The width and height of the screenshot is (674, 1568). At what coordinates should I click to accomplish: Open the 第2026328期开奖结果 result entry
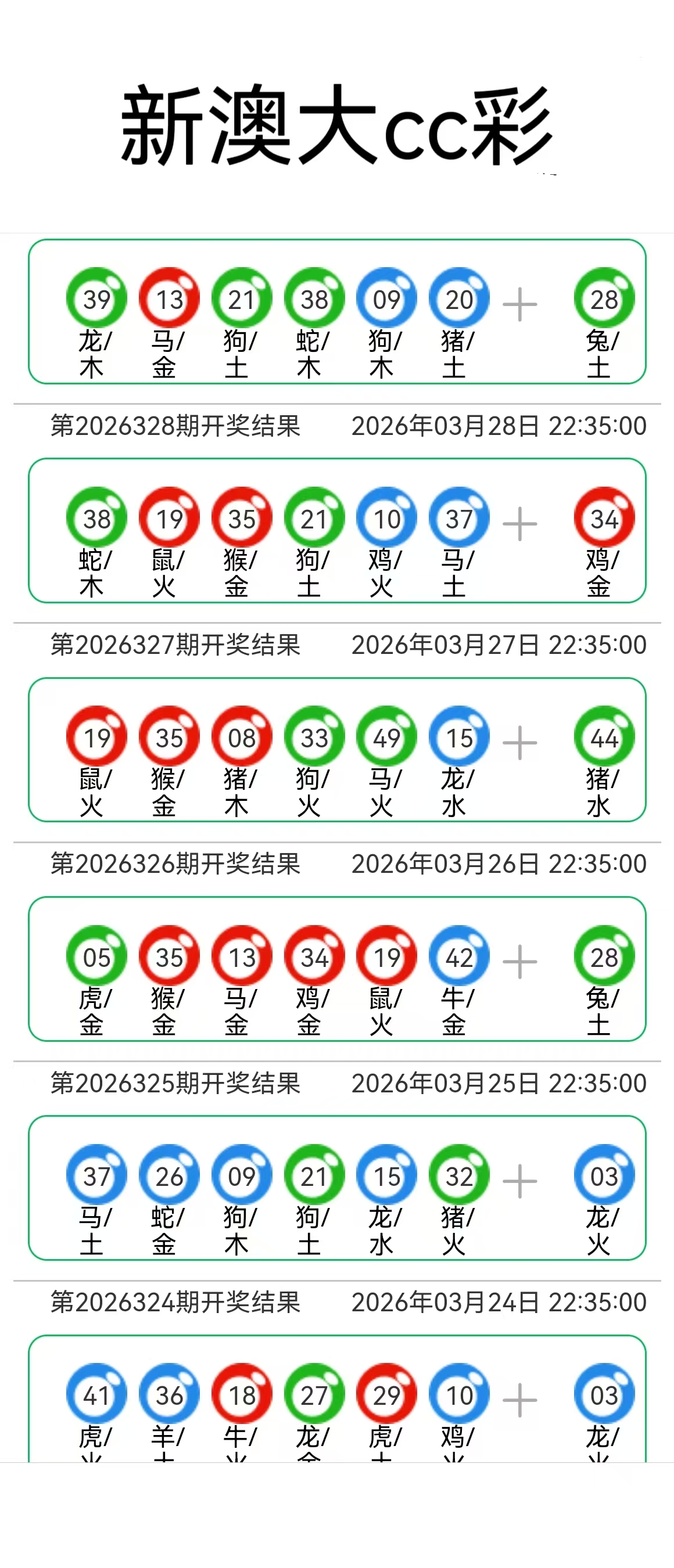coord(174,426)
